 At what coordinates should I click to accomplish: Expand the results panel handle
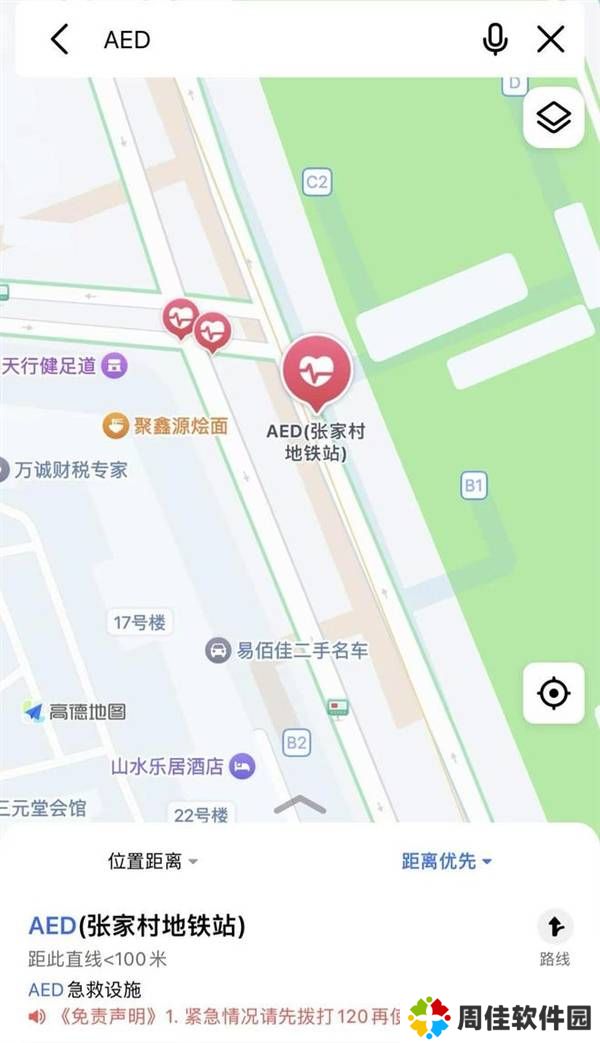coord(300,805)
